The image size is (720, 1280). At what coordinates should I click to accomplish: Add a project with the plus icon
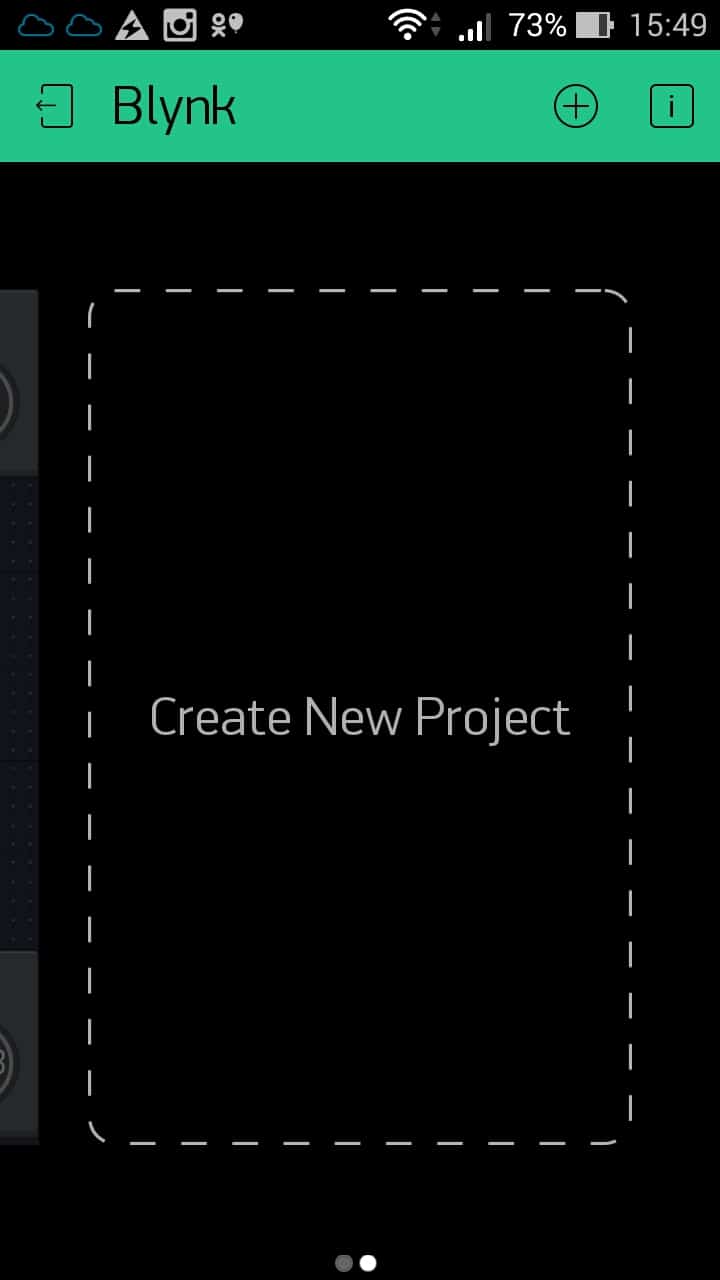576,106
